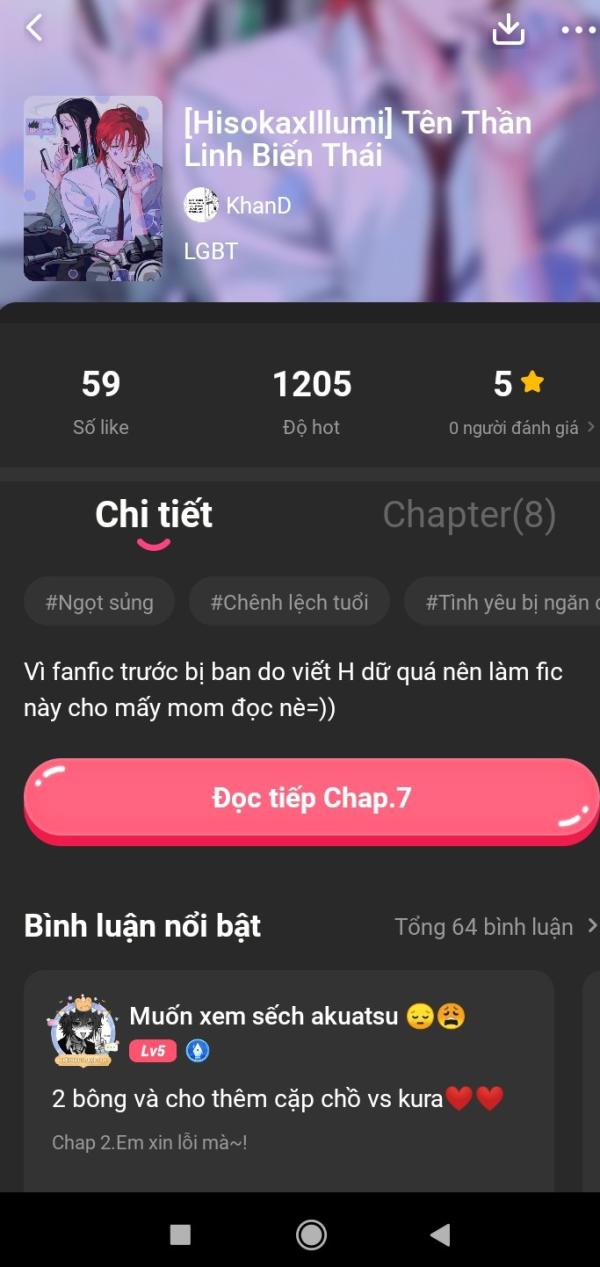Open author KhanD's profile
This screenshot has height=1267, width=600.
coord(238,205)
